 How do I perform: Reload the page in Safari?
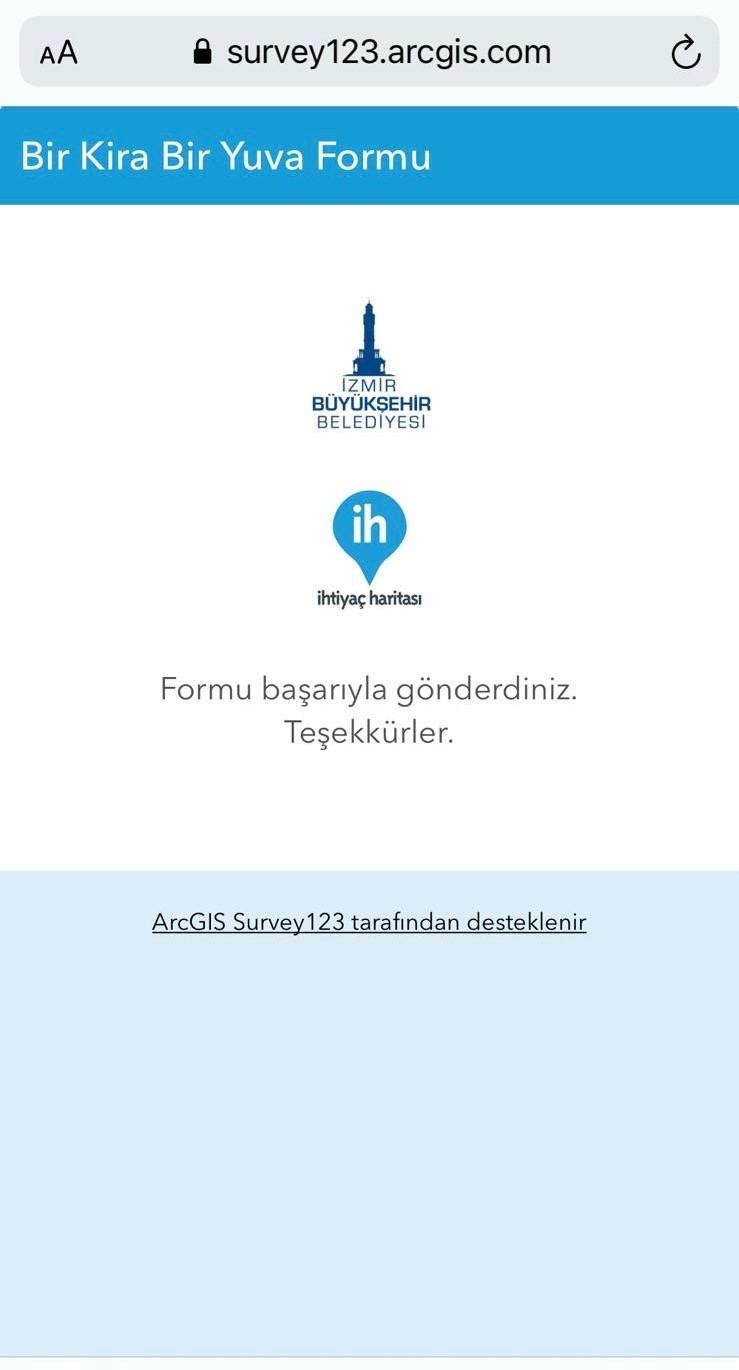pyautogui.click(x=685, y=52)
